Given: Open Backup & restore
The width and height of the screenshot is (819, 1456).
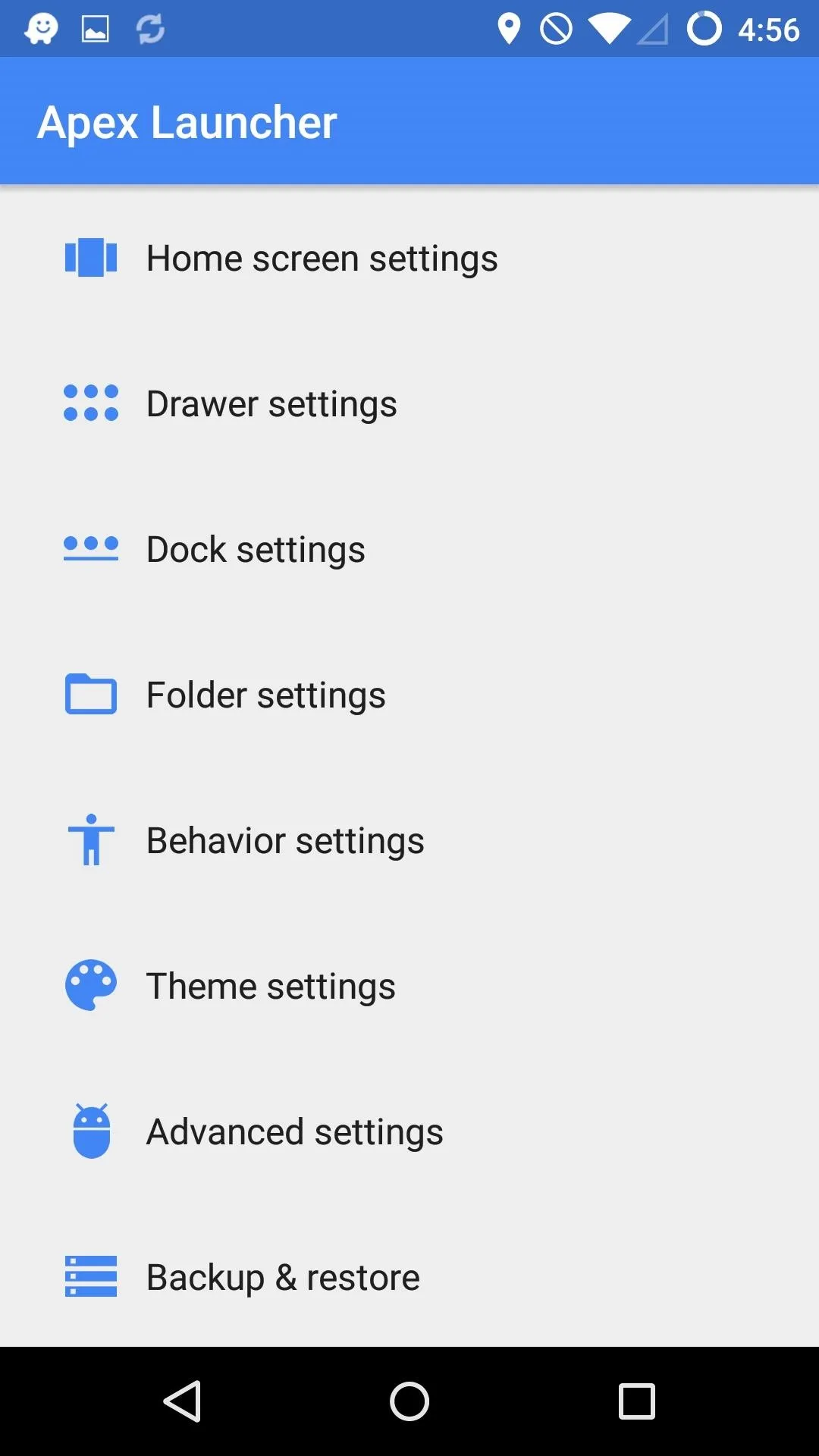Looking at the screenshot, I should tap(409, 1276).
